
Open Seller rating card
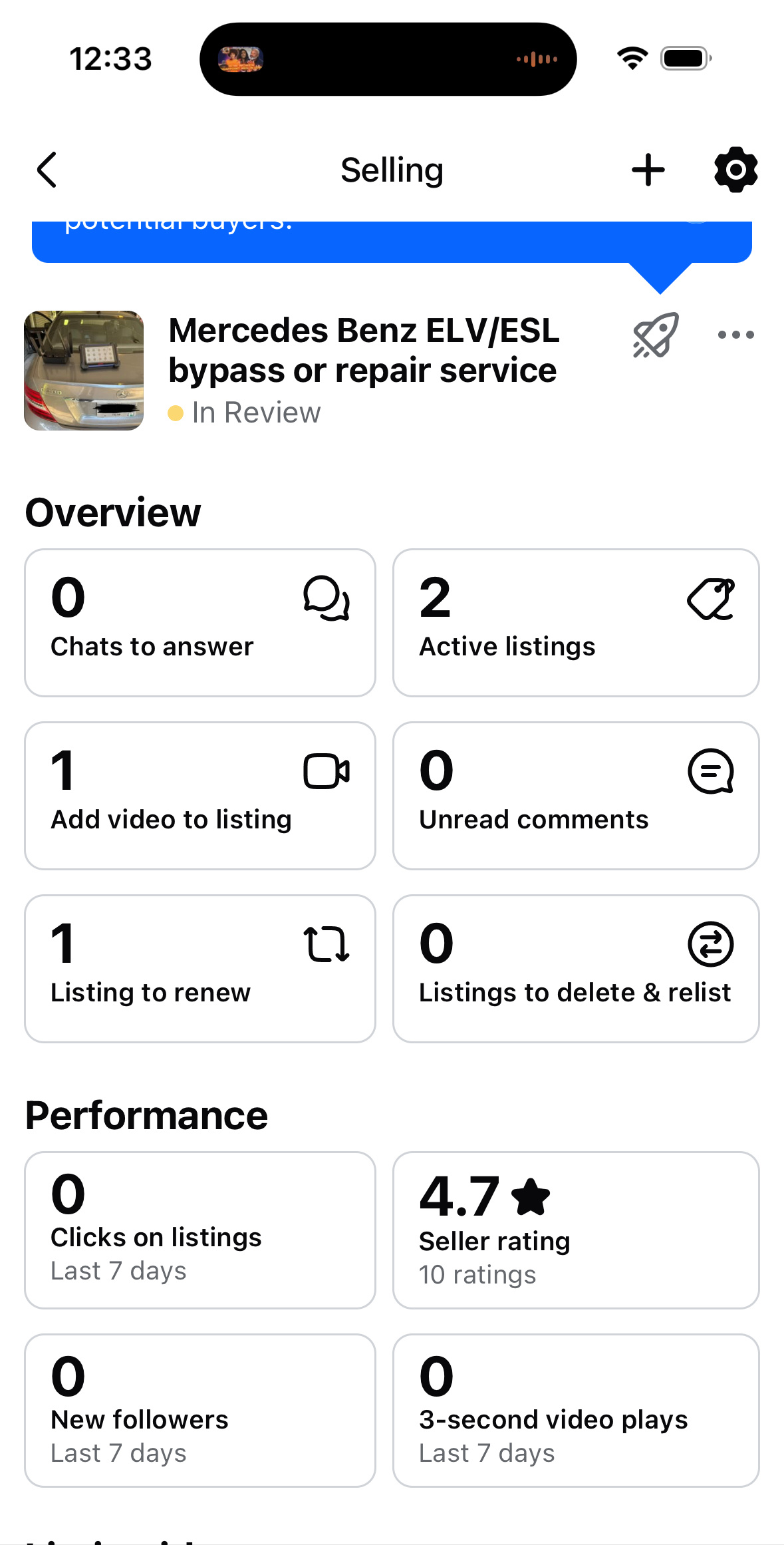576,1230
